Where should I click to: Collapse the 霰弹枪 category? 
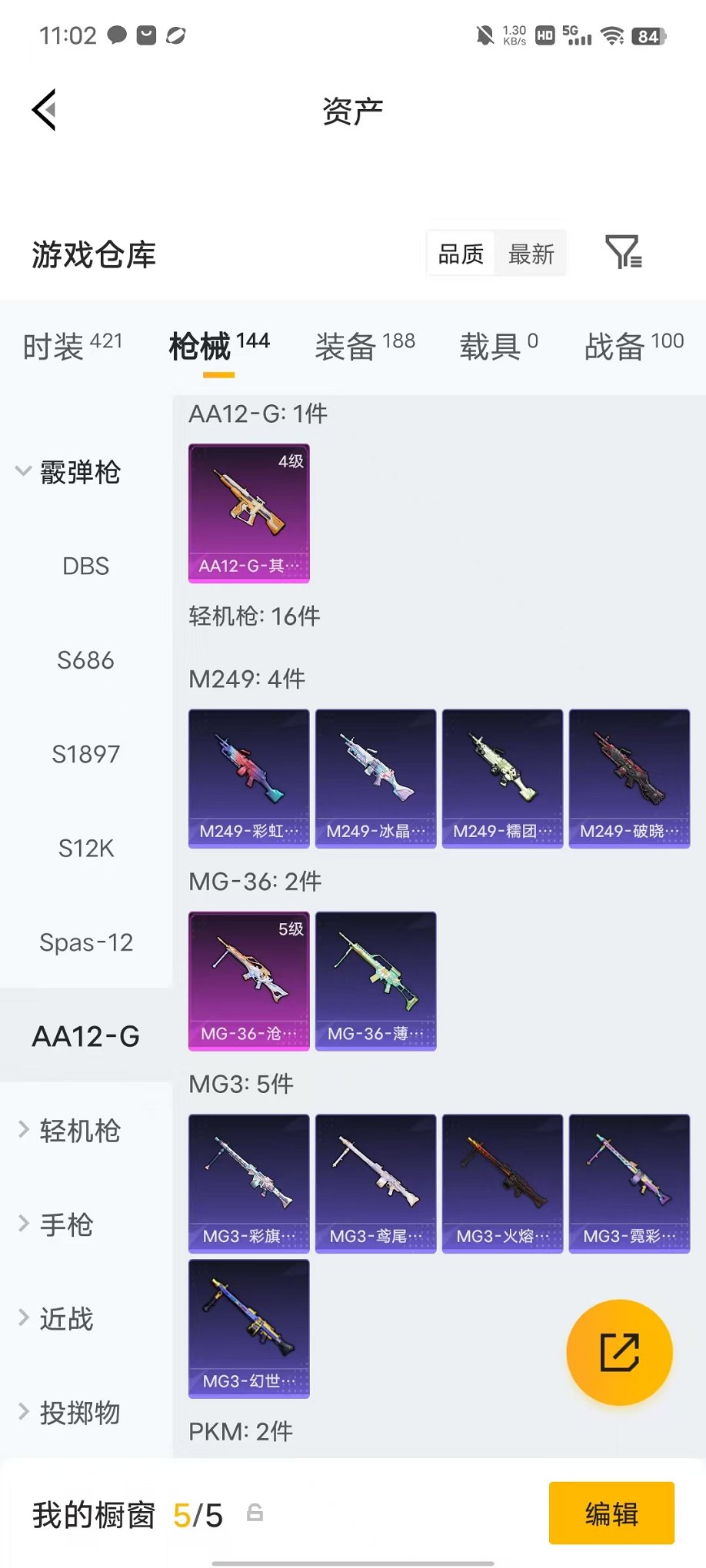(69, 472)
